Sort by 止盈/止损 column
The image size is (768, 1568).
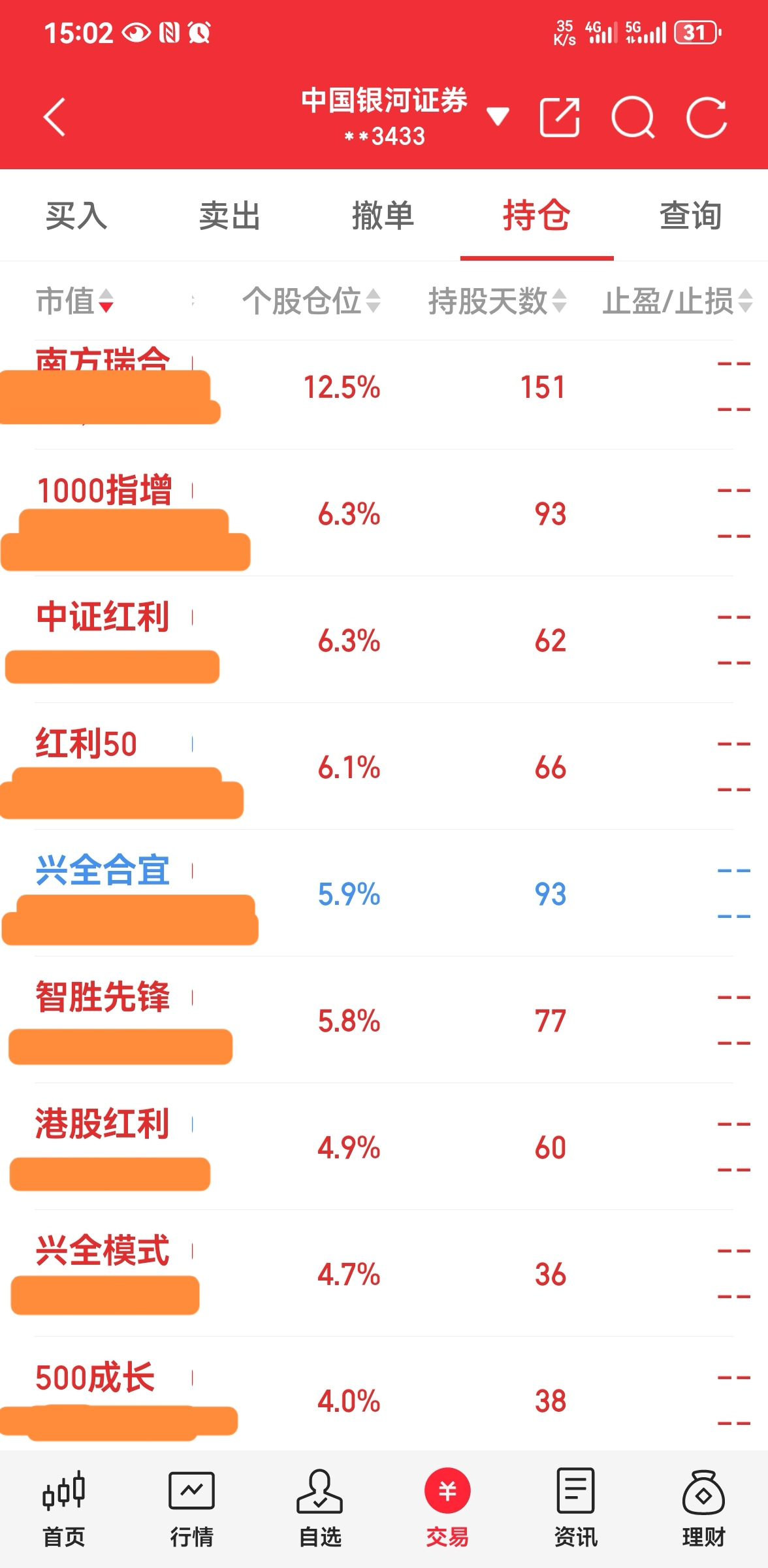point(677,301)
